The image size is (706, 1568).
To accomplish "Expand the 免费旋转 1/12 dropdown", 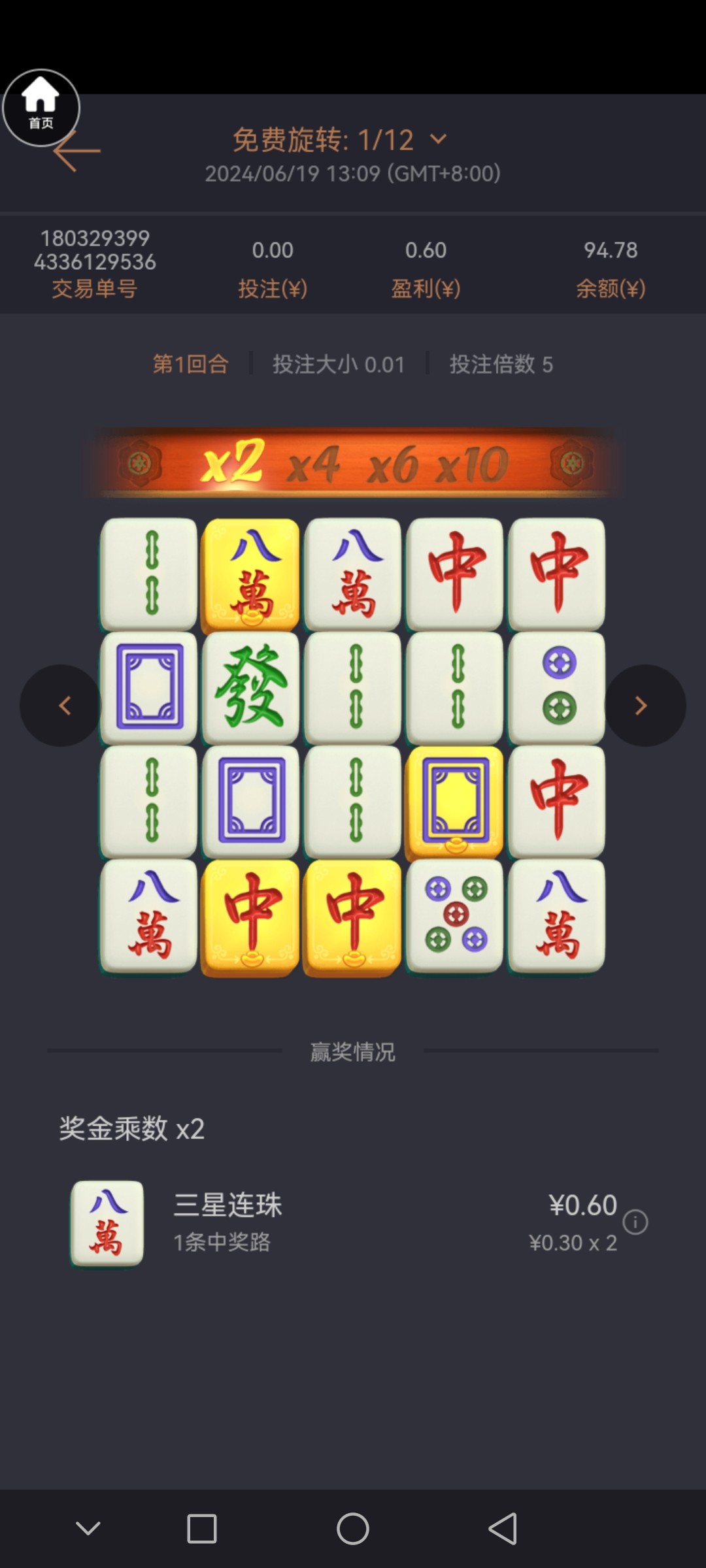I will [438, 139].
